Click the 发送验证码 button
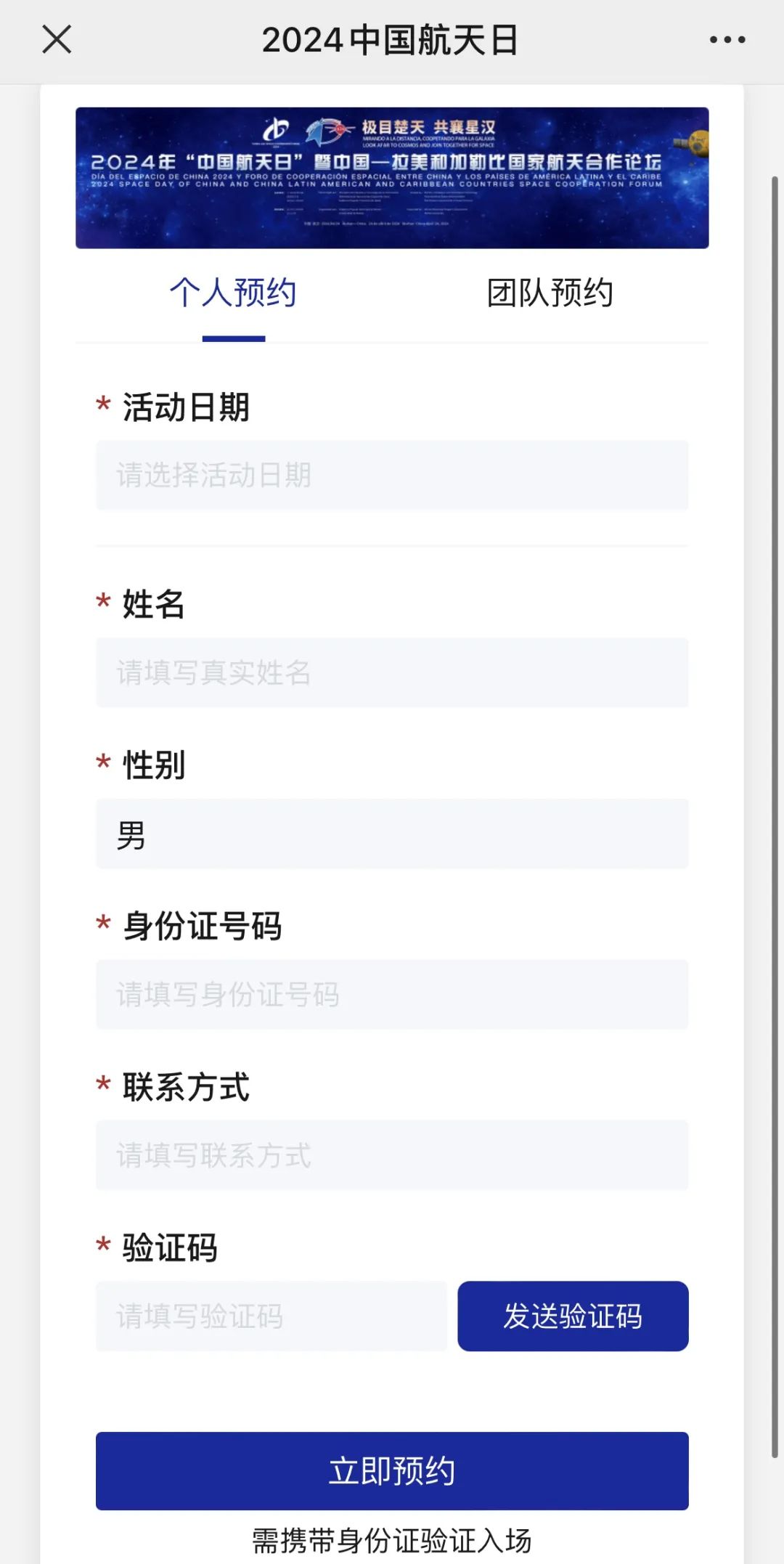 coord(573,1317)
